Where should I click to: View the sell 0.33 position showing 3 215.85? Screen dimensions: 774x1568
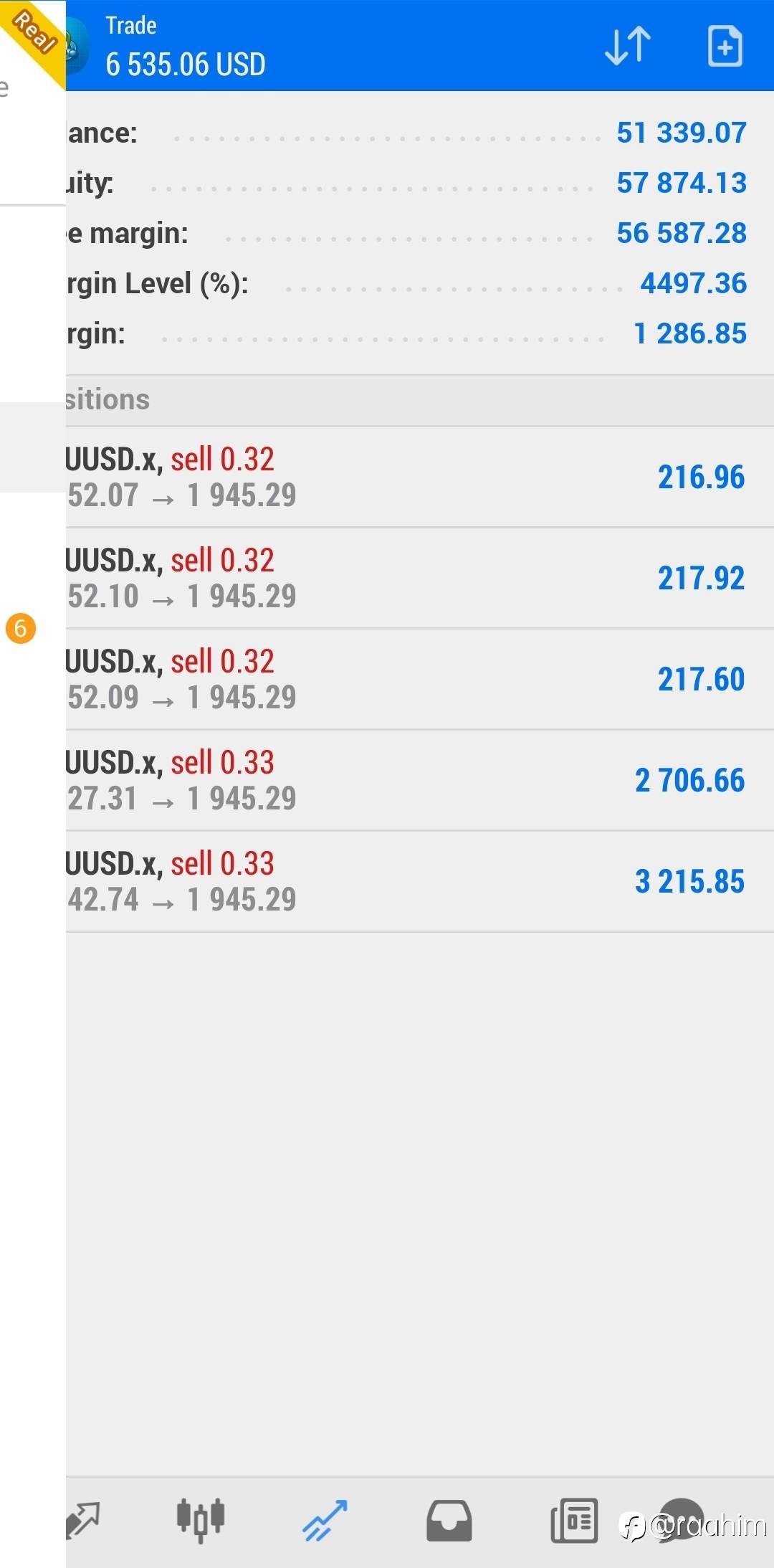click(x=420, y=882)
